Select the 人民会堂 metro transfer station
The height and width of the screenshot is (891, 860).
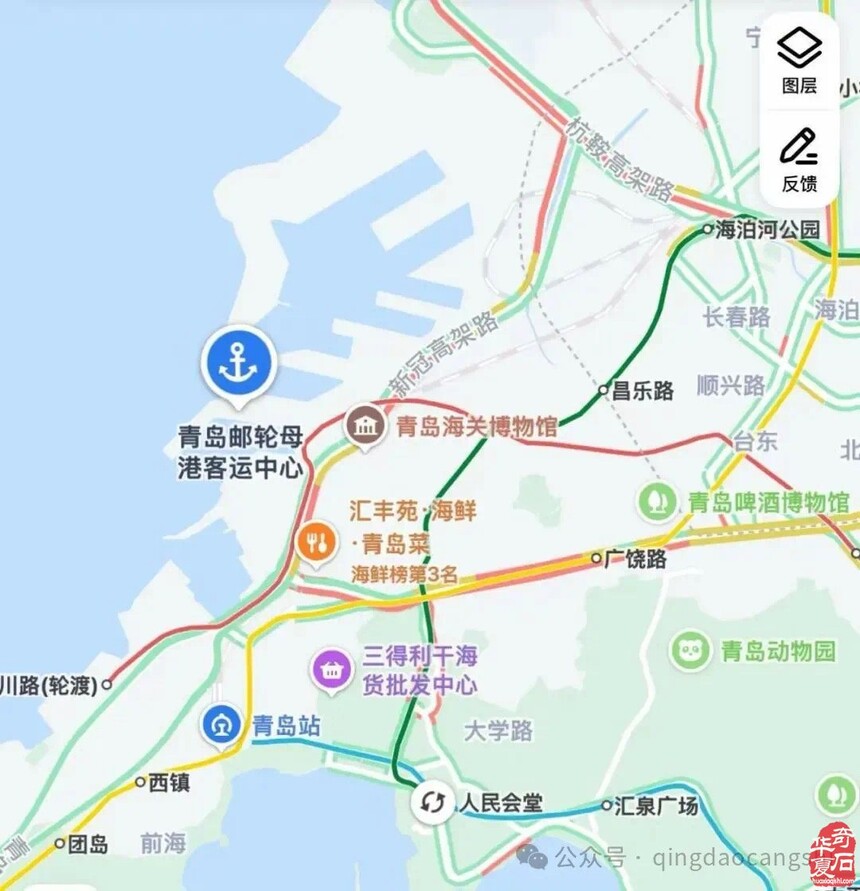pos(433,802)
